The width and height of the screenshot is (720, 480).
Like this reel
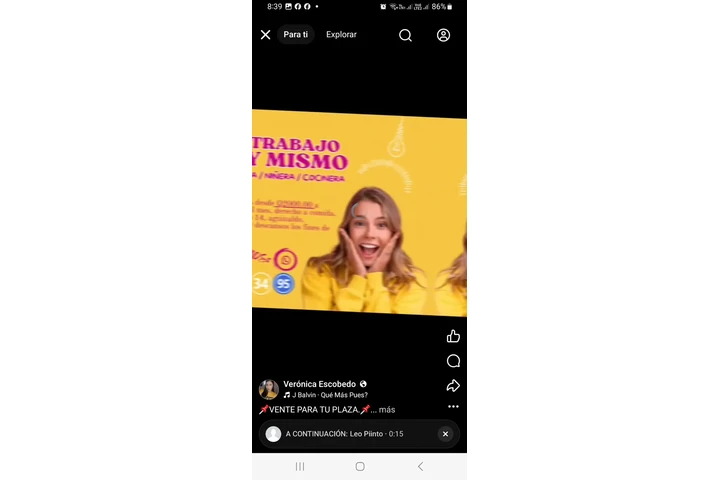[453, 336]
